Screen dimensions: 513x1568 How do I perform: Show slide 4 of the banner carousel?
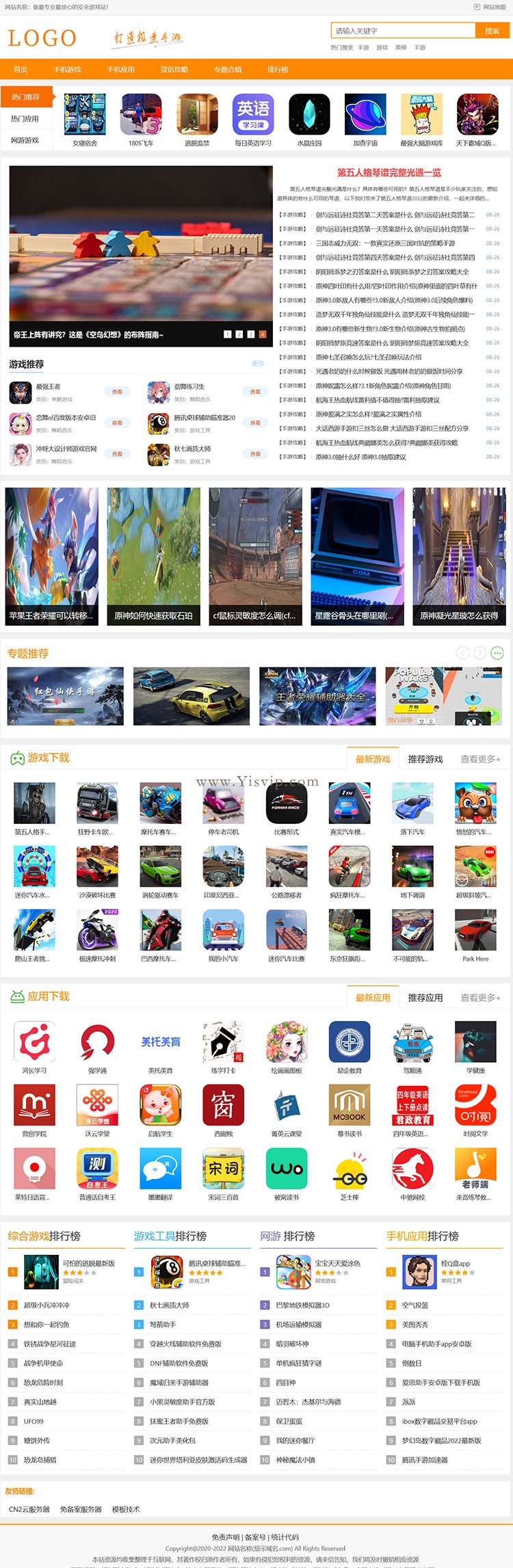[x=263, y=334]
